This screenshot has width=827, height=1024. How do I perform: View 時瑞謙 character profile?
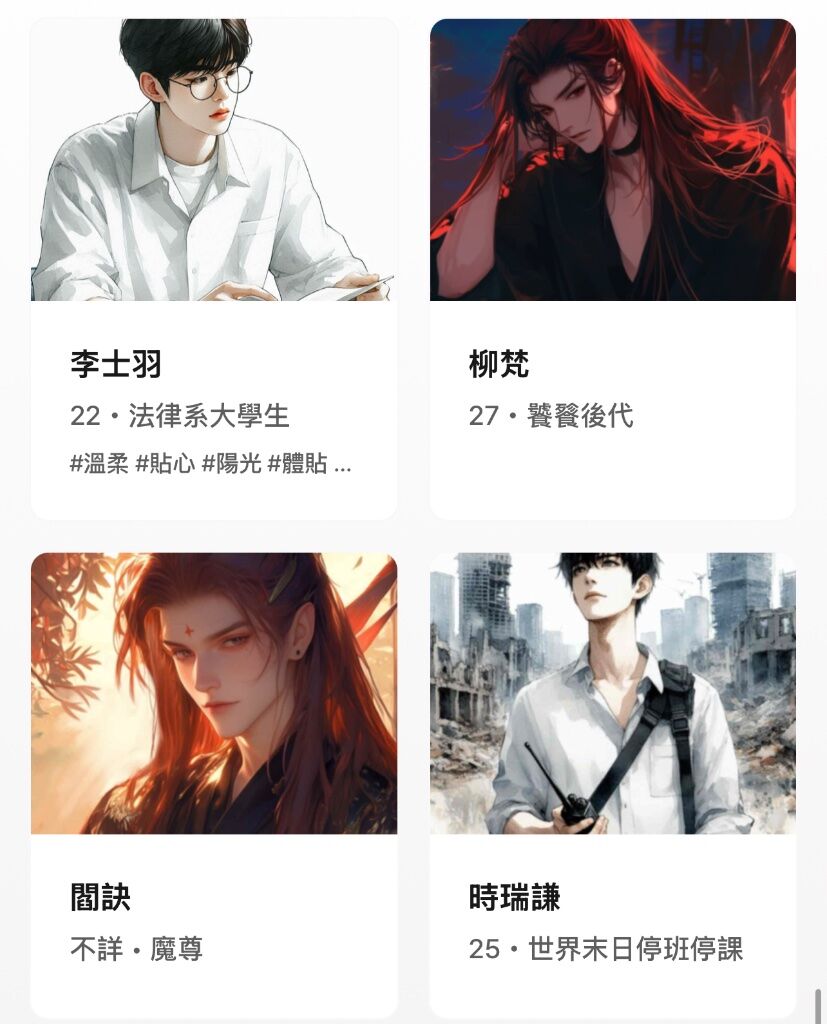click(x=612, y=785)
